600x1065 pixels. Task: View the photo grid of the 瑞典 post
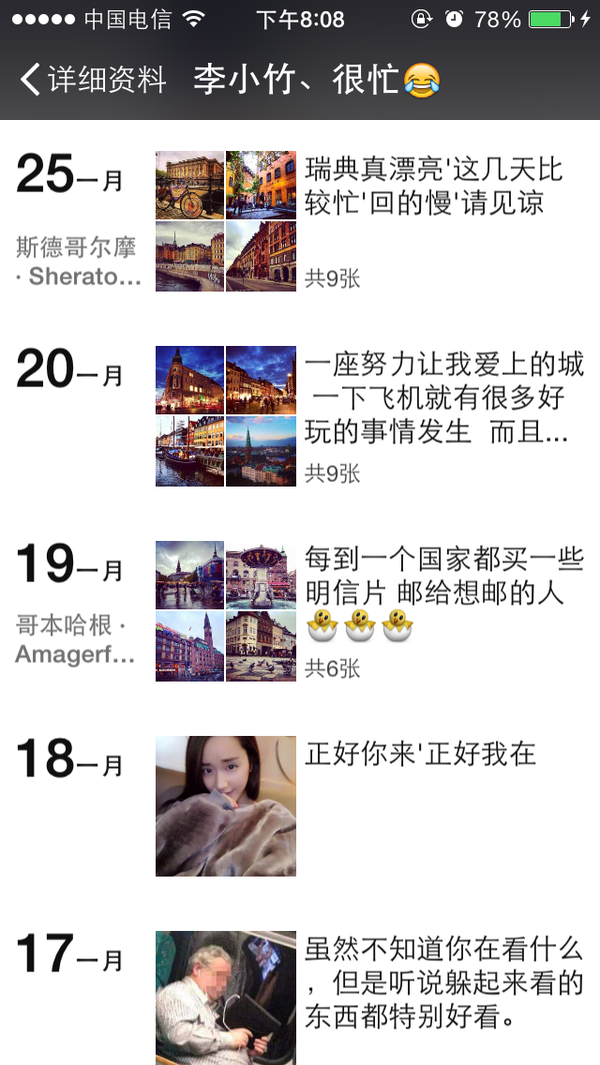pyautogui.click(x=226, y=221)
